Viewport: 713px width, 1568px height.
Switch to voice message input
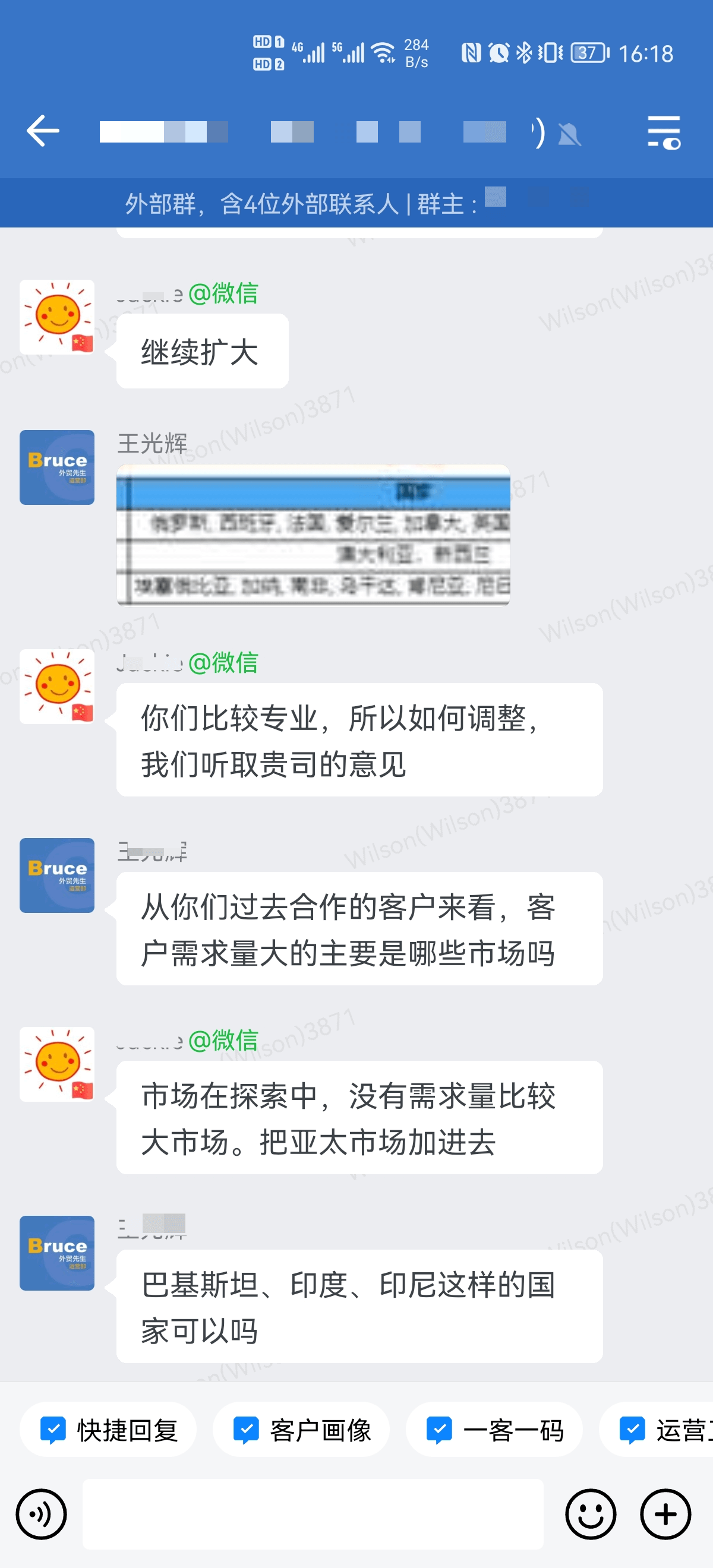(42, 1514)
